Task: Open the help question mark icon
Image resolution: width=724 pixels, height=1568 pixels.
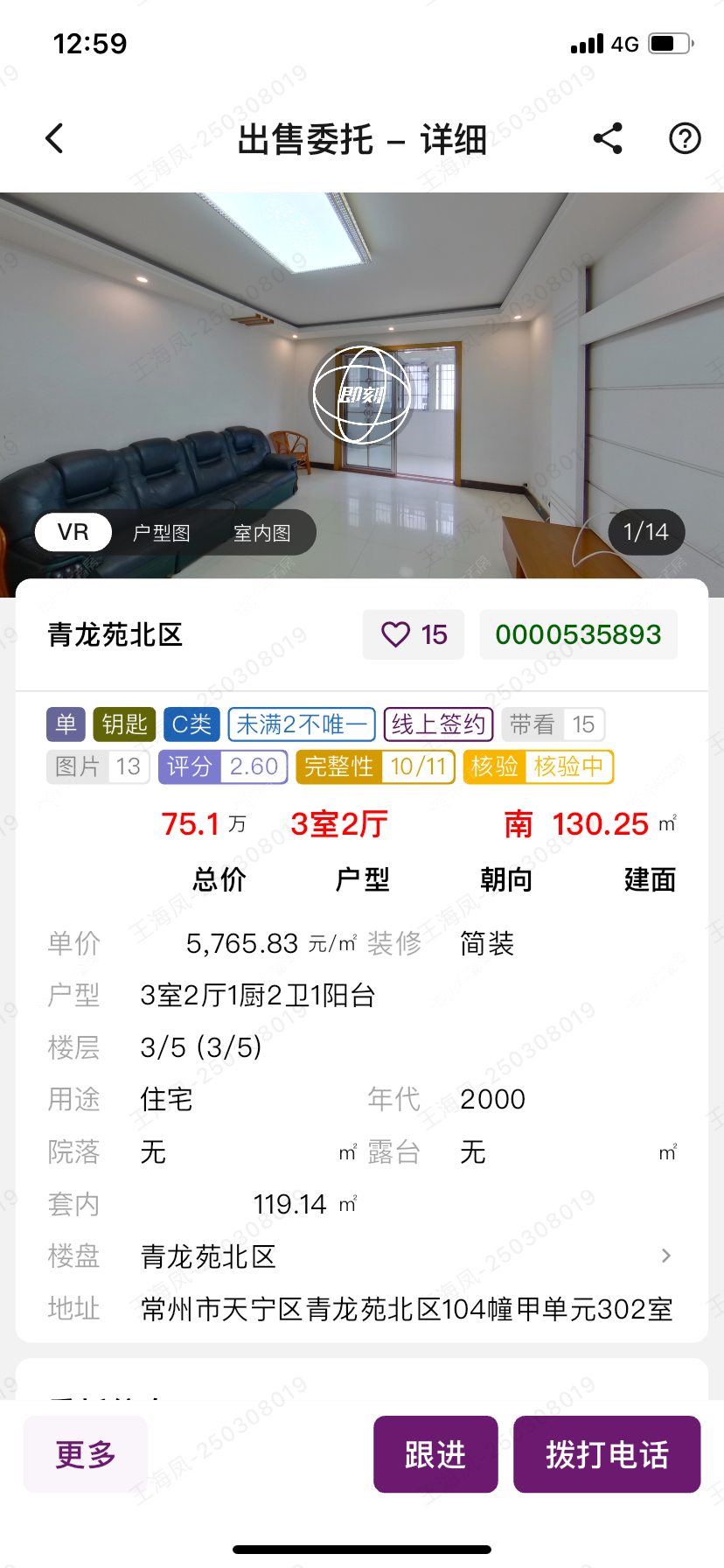Action: [x=685, y=138]
